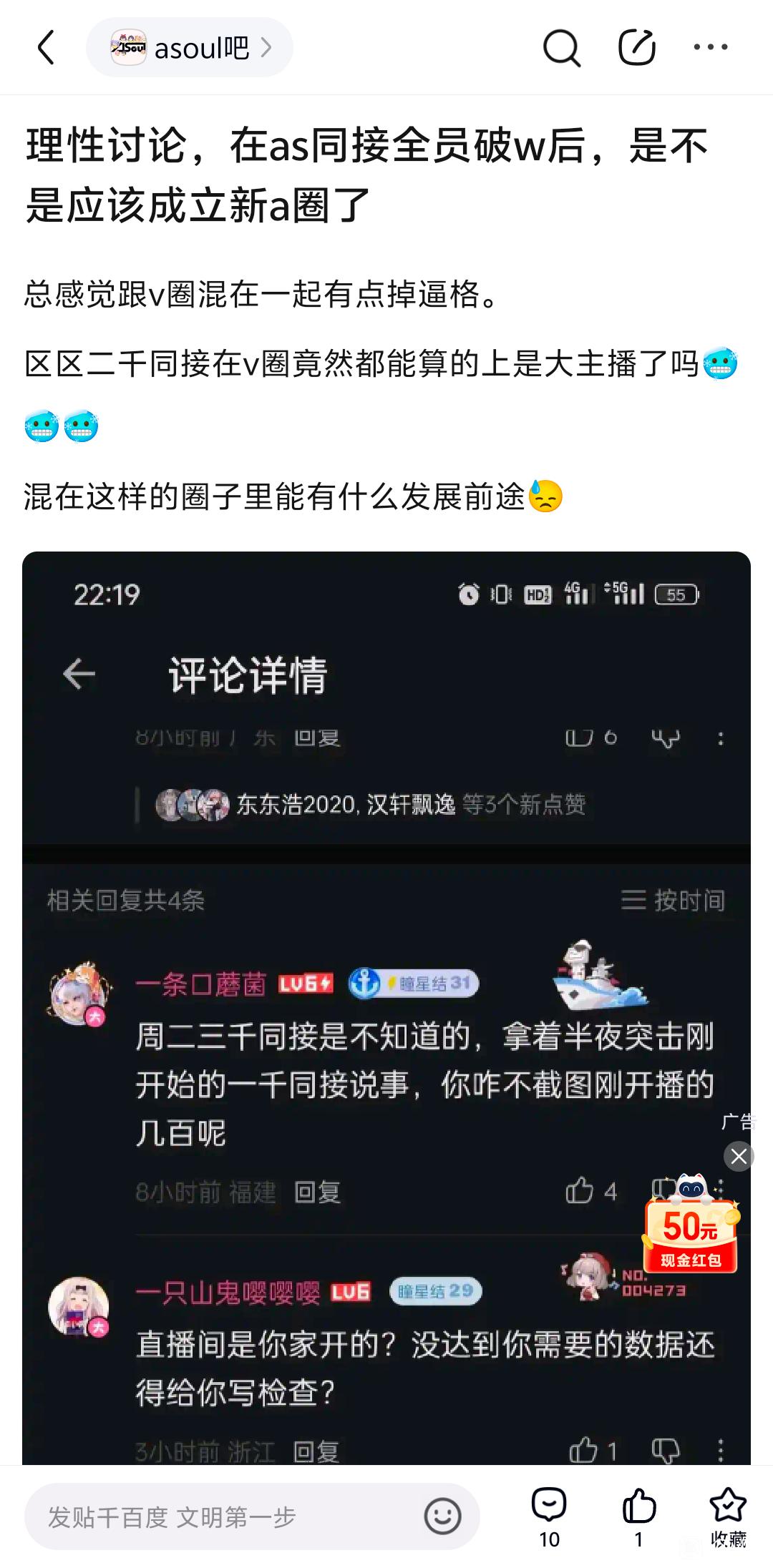Open the 50元现金红包 floating ad
Image resolution: width=773 pixels, height=1568 pixels.
click(691, 1225)
